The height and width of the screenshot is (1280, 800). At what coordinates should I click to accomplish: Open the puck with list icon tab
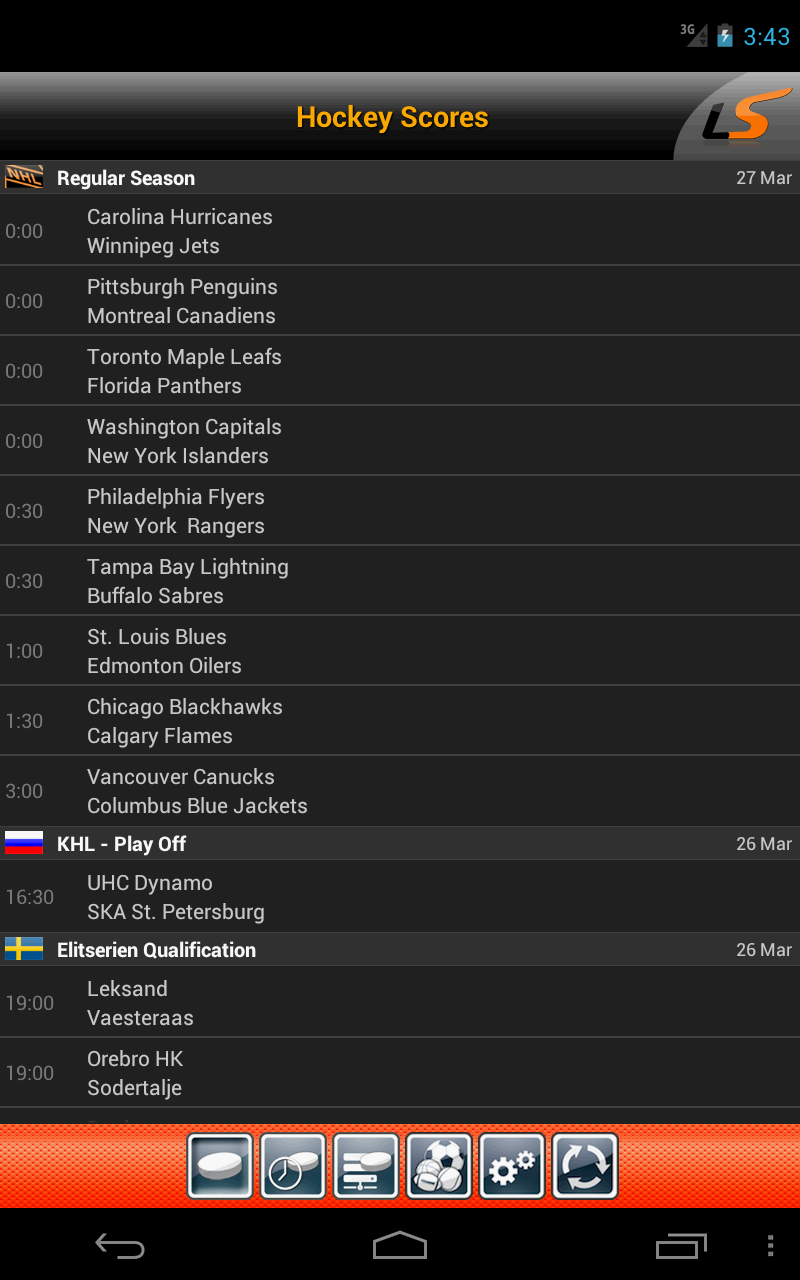[x=366, y=1166]
